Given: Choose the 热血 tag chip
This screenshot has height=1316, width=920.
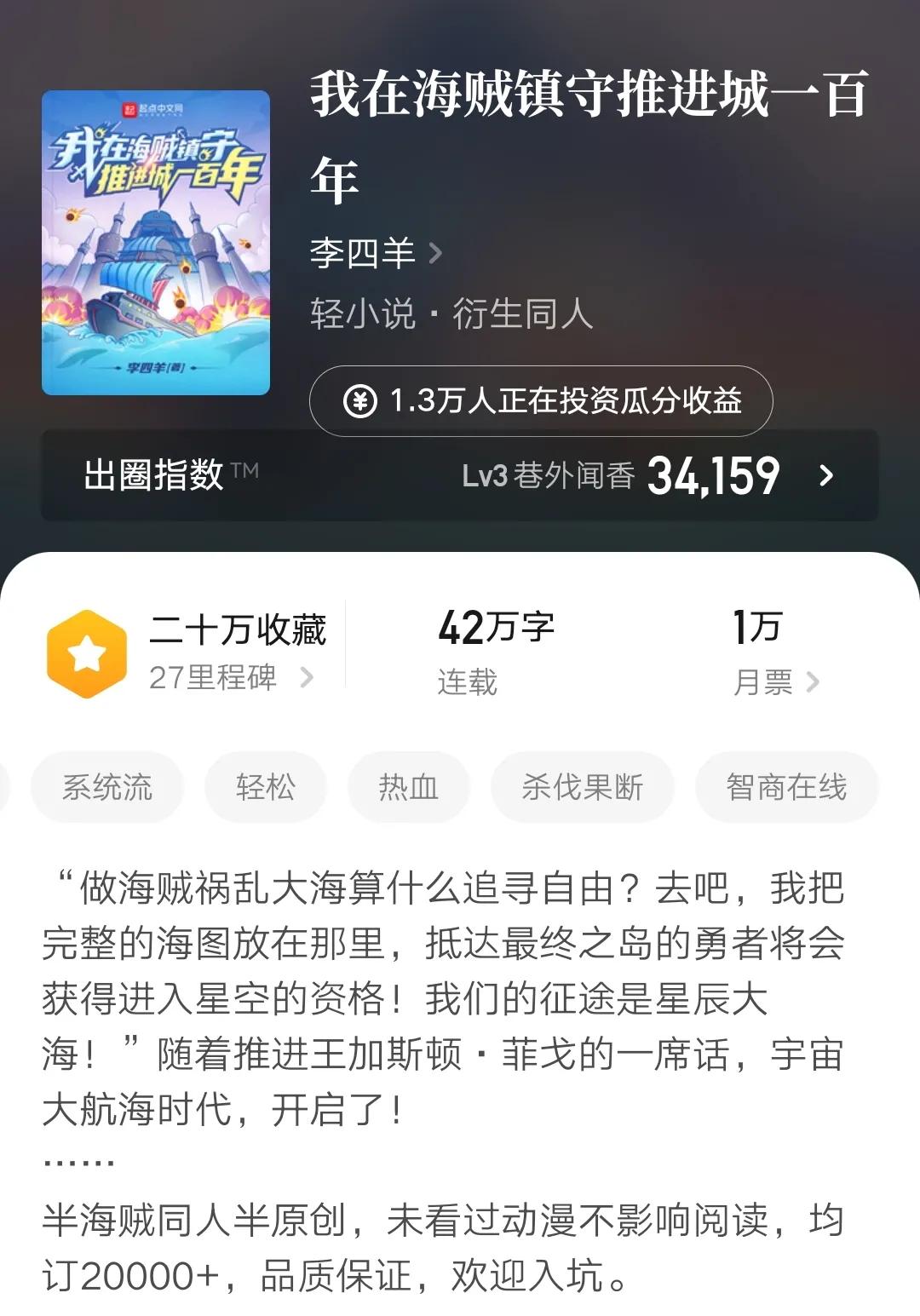Looking at the screenshot, I should coord(409,787).
